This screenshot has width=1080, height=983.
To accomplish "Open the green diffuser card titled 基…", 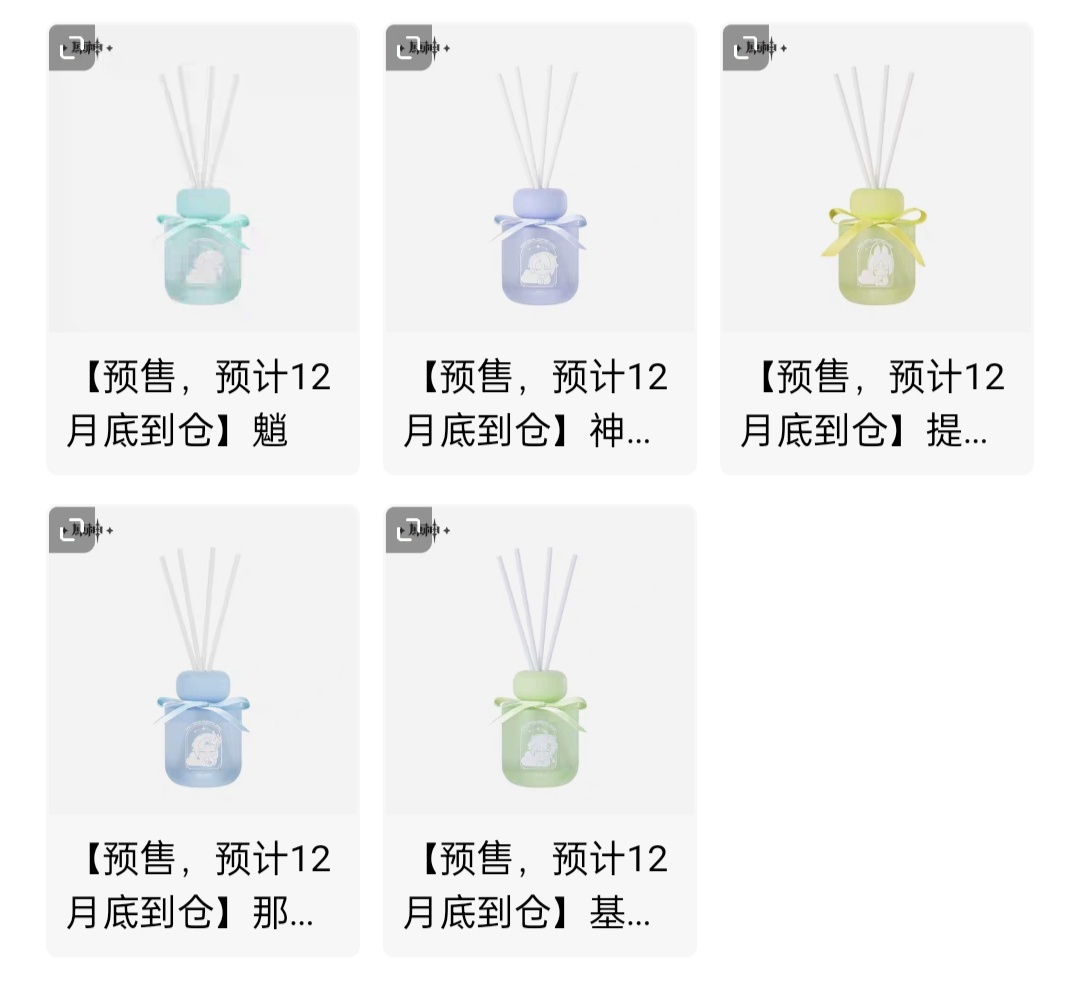I will click(x=540, y=730).
